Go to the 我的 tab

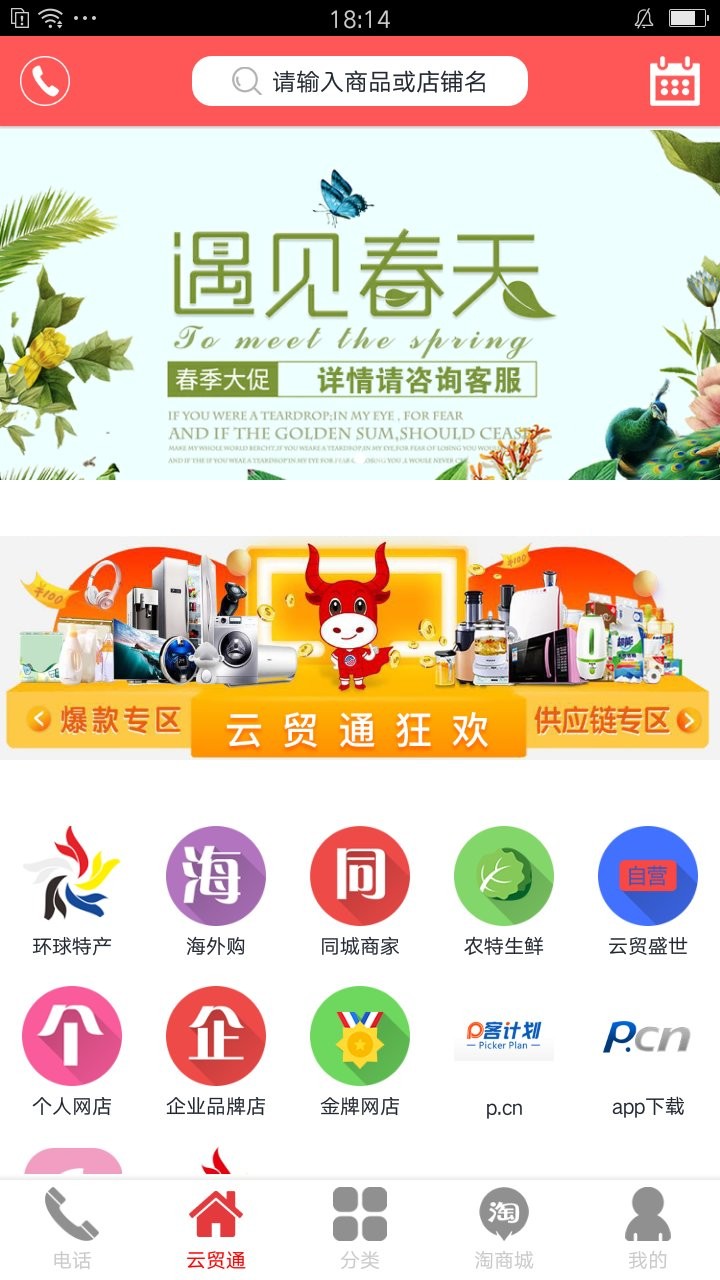point(647,1228)
